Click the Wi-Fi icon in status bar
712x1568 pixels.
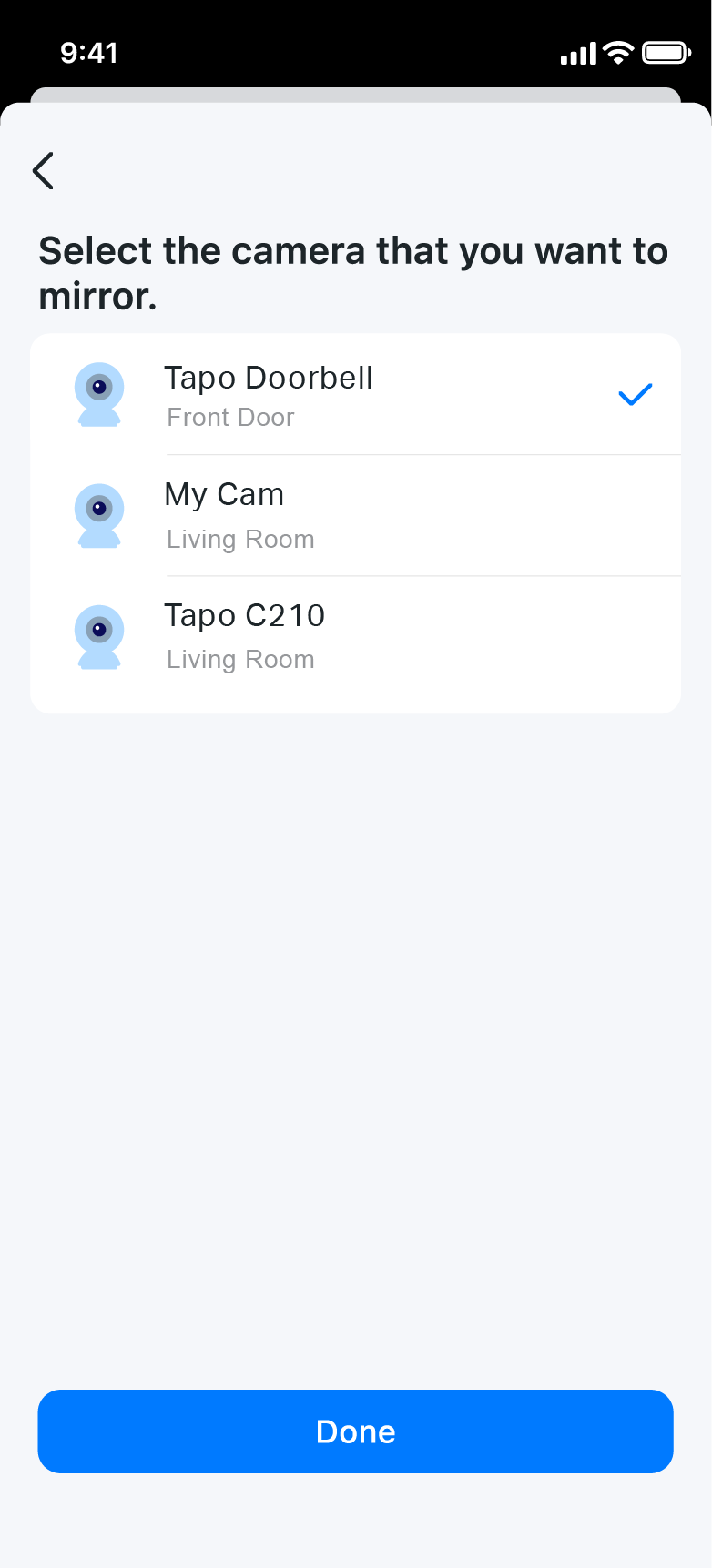click(616, 52)
